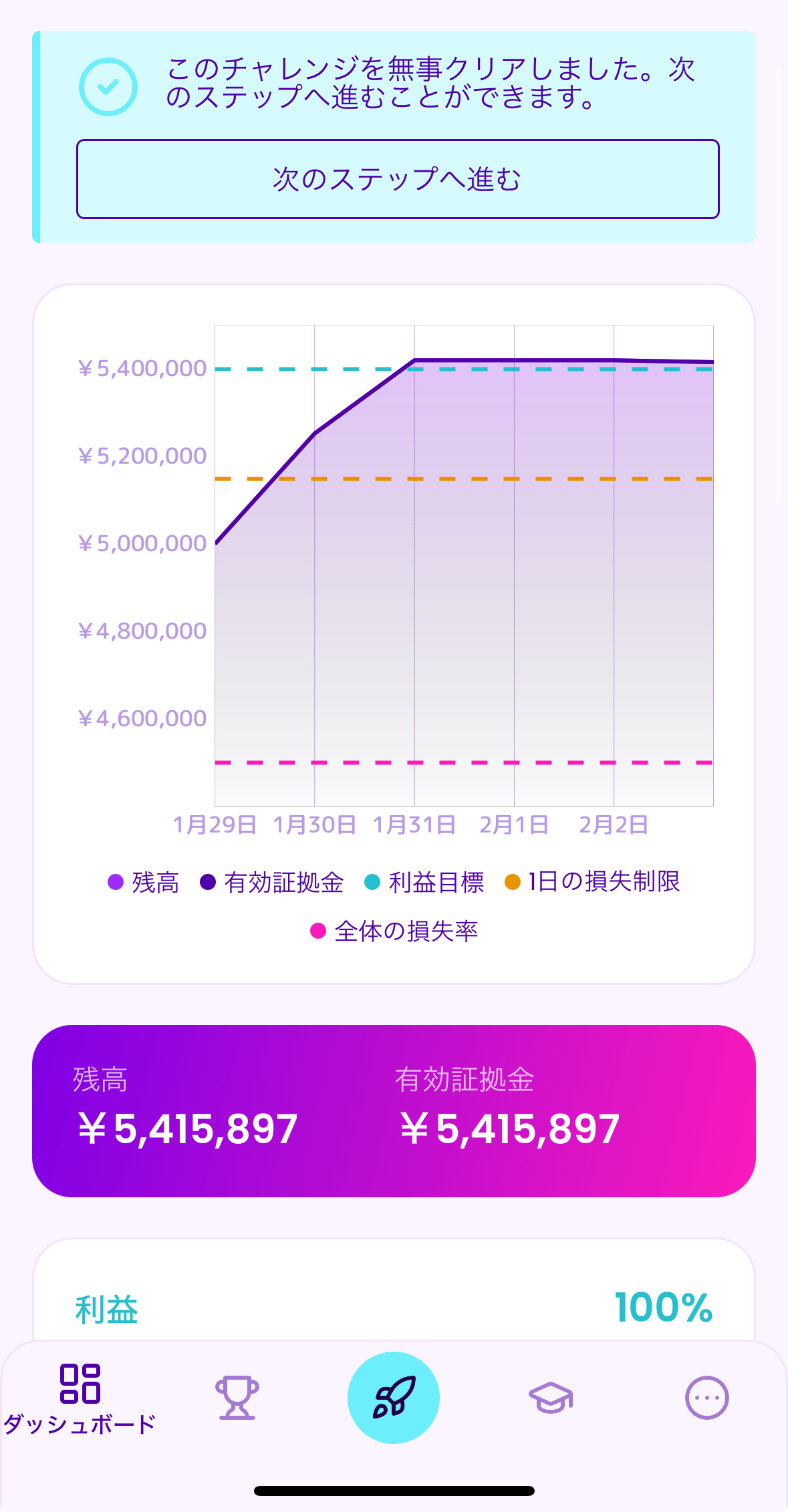Switch to the trophy tab
This screenshot has width=788, height=1512.
point(237,1397)
